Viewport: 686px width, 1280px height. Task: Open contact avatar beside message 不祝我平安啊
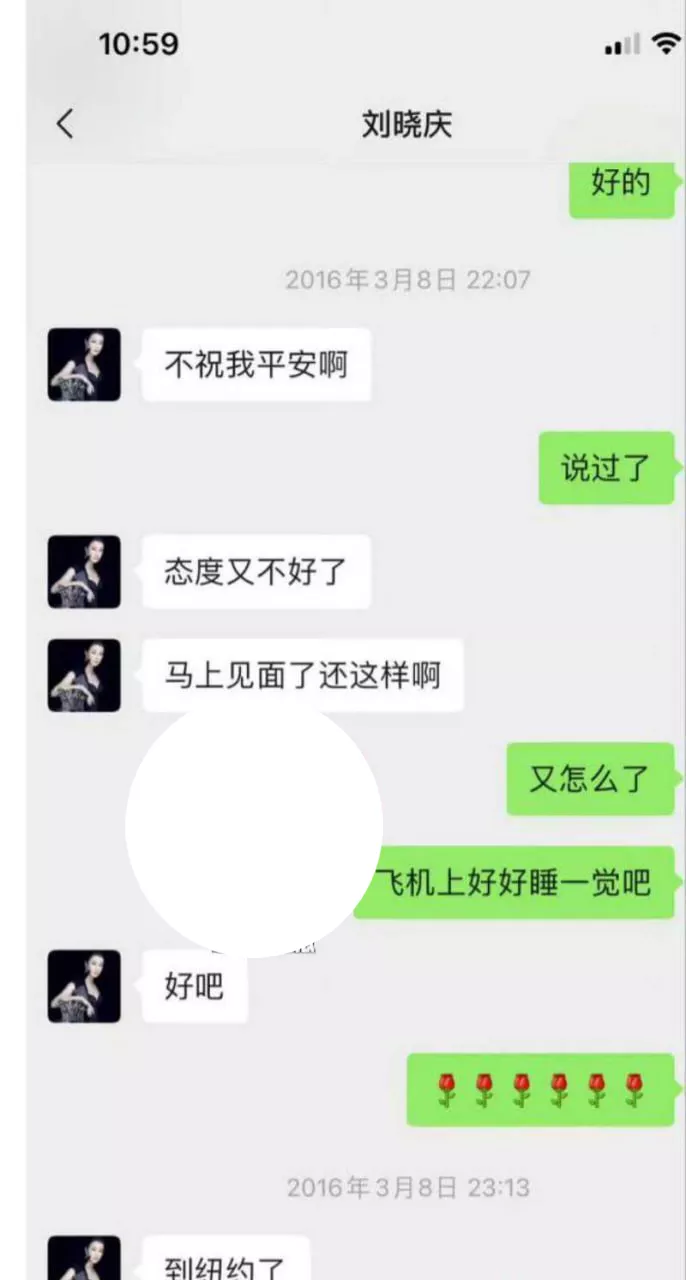84,365
